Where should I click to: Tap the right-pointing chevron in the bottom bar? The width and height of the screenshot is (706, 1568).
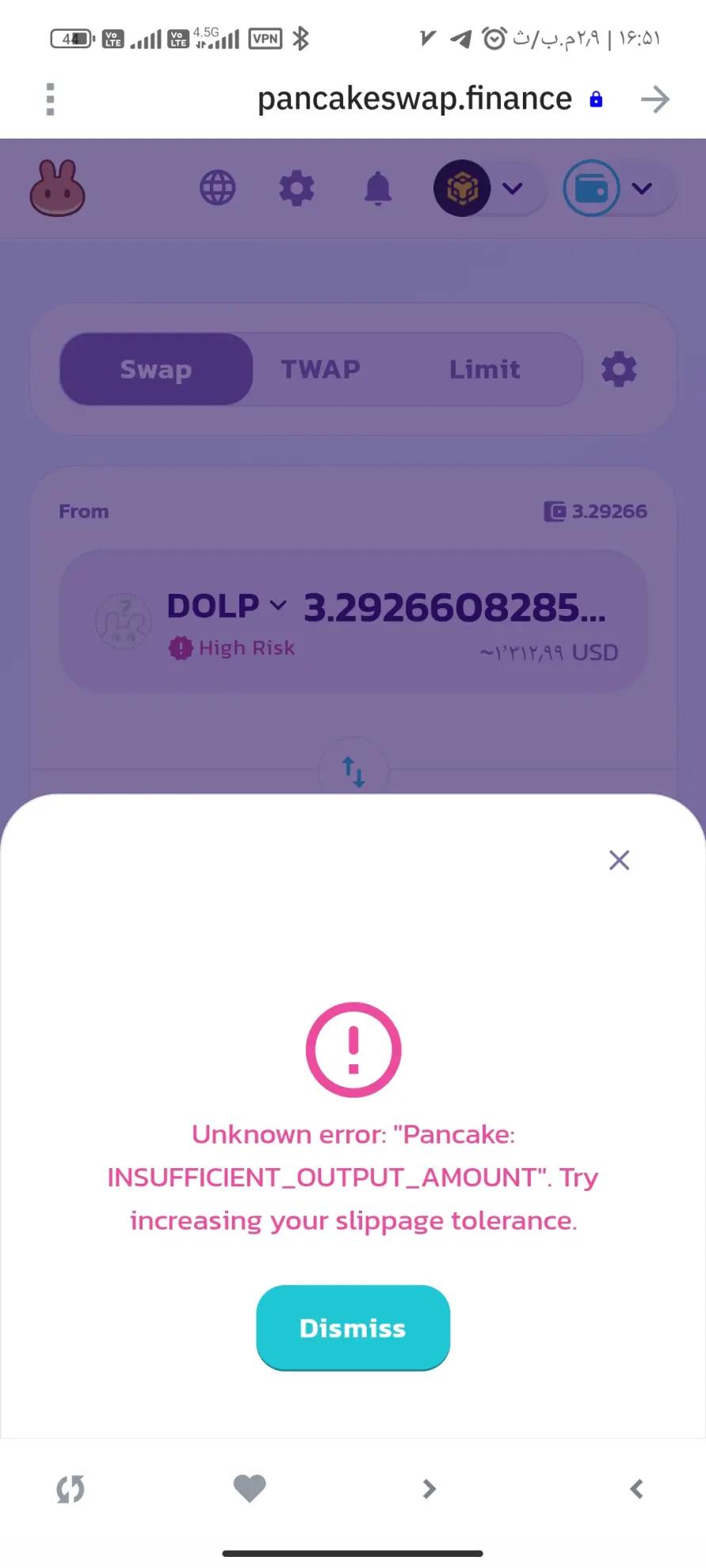click(x=429, y=1489)
